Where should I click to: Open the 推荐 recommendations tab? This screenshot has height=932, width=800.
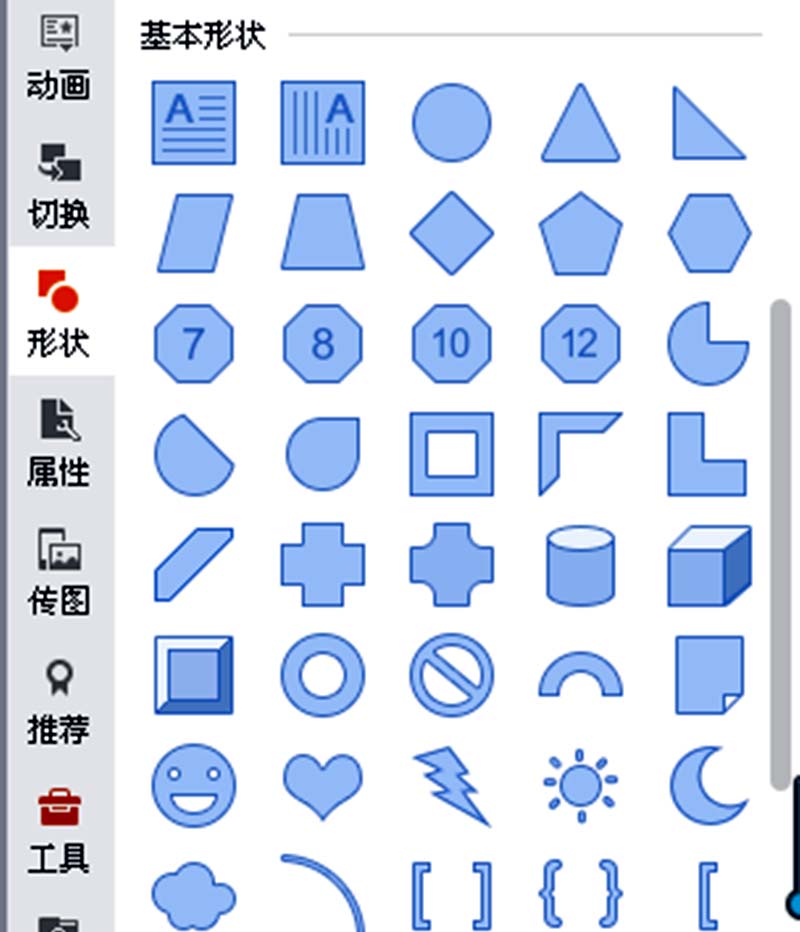tap(58, 702)
